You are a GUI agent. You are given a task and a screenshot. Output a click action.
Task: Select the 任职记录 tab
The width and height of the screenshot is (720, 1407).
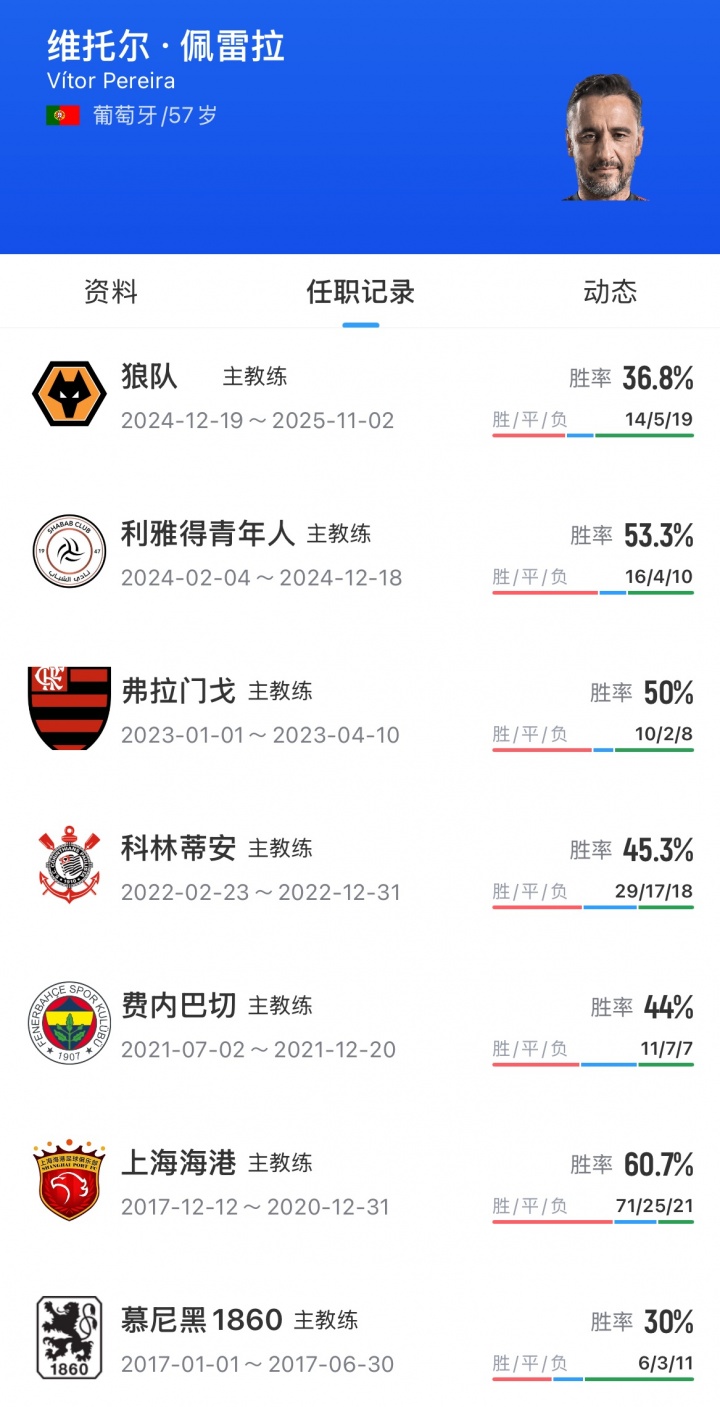click(360, 291)
